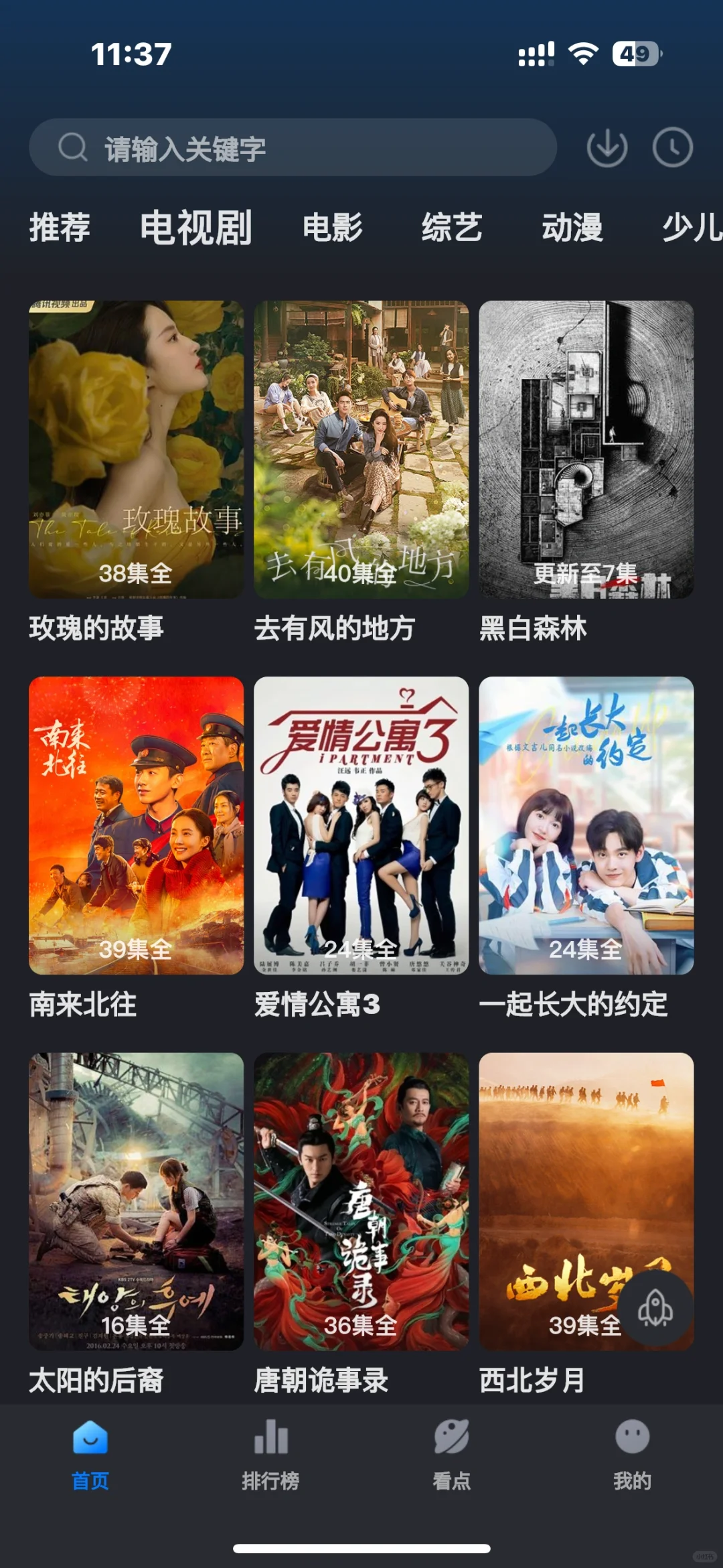Image resolution: width=723 pixels, height=1568 pixels.
Task: Go to the 看点 tab
Action: pyautogui.click(x=452, y=1455)
